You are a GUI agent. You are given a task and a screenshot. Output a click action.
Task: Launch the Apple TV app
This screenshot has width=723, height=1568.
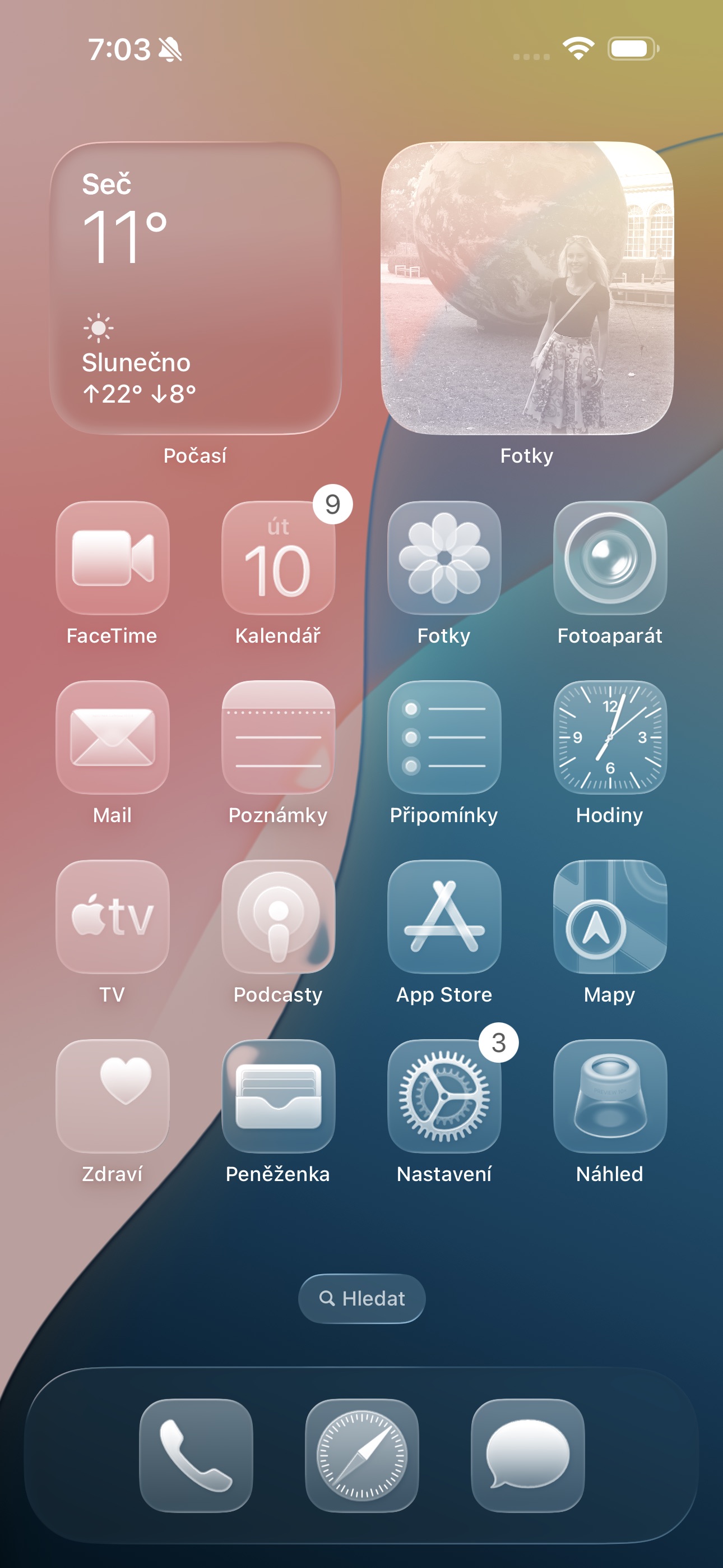[113, 917]
